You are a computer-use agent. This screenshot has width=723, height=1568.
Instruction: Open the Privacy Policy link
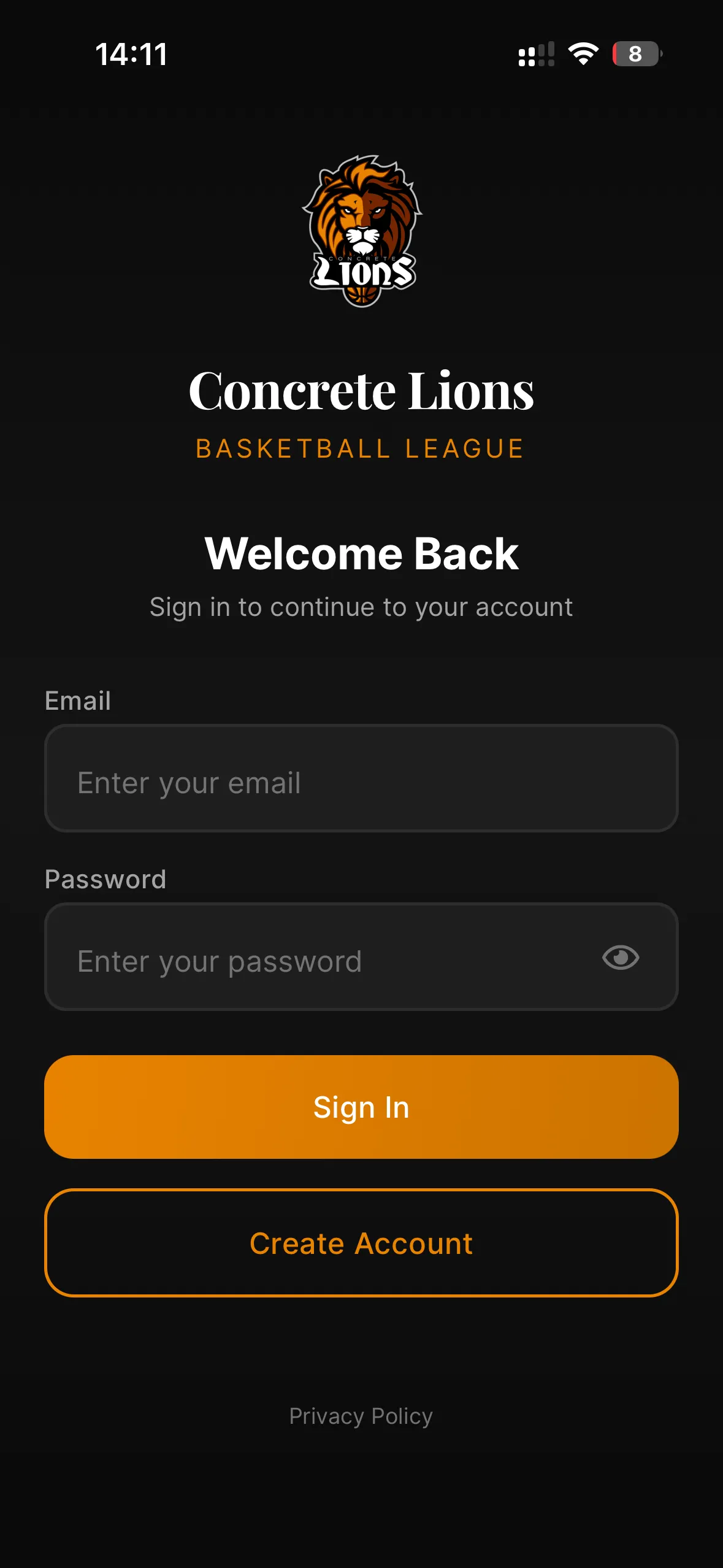pyautogui.click(x=361, y=1415)
